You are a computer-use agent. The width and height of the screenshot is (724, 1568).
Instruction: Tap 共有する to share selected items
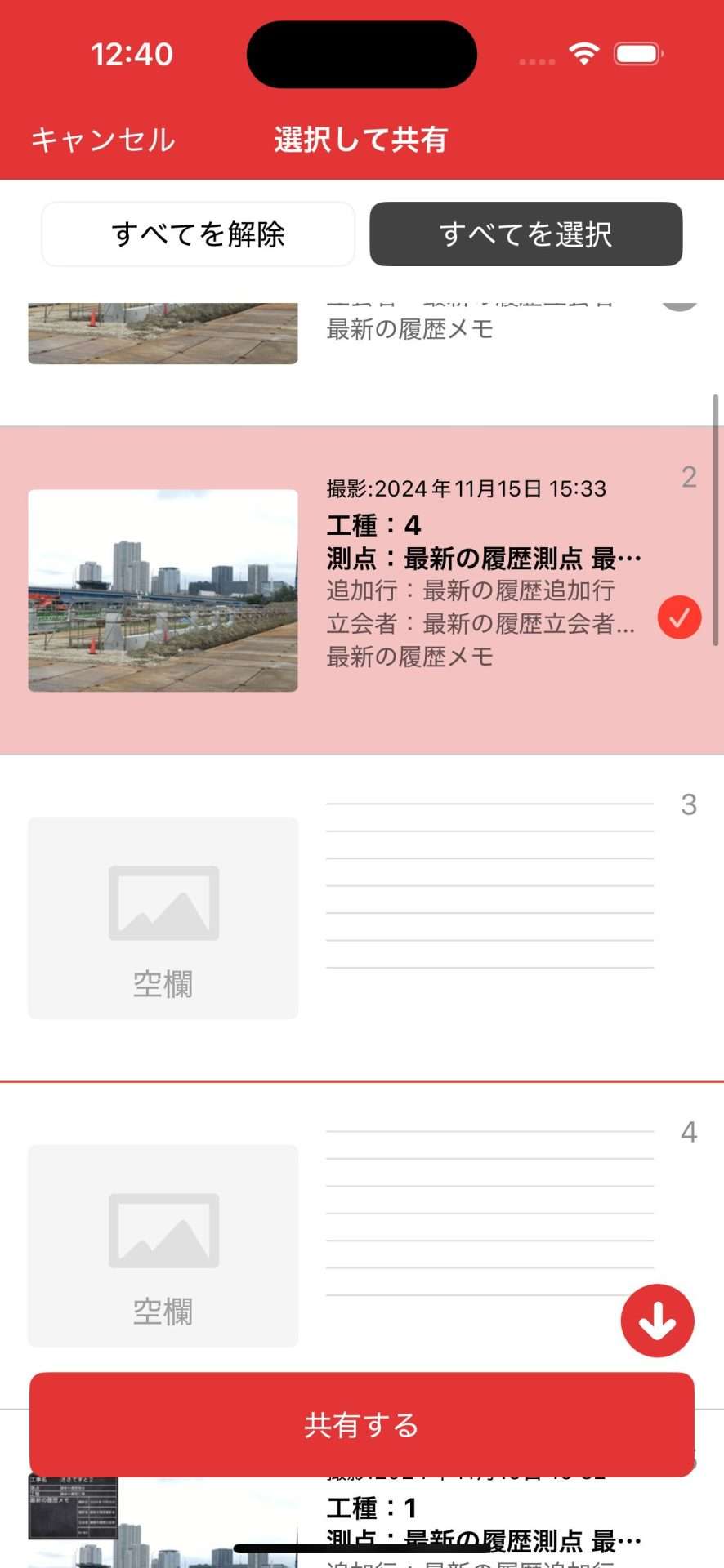tap(361, 1425)
